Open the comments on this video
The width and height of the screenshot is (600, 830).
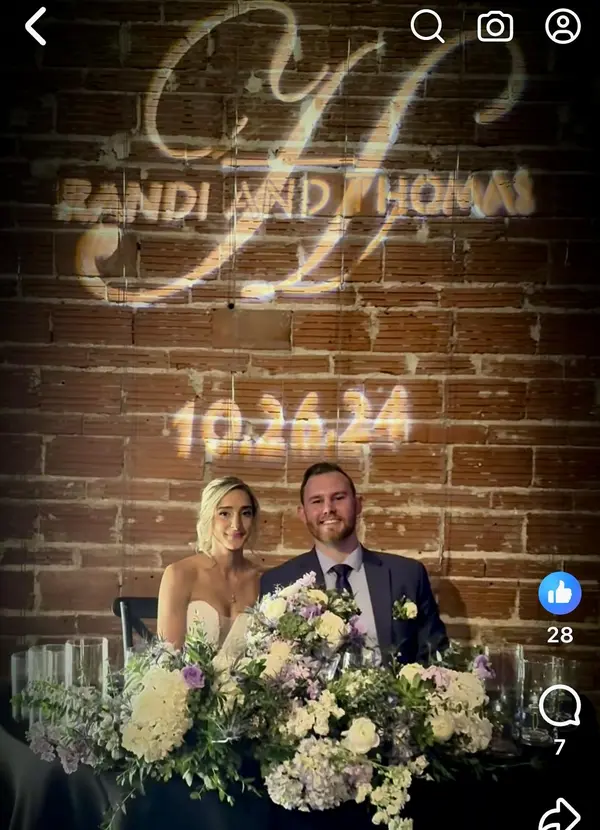coord(560,706)
